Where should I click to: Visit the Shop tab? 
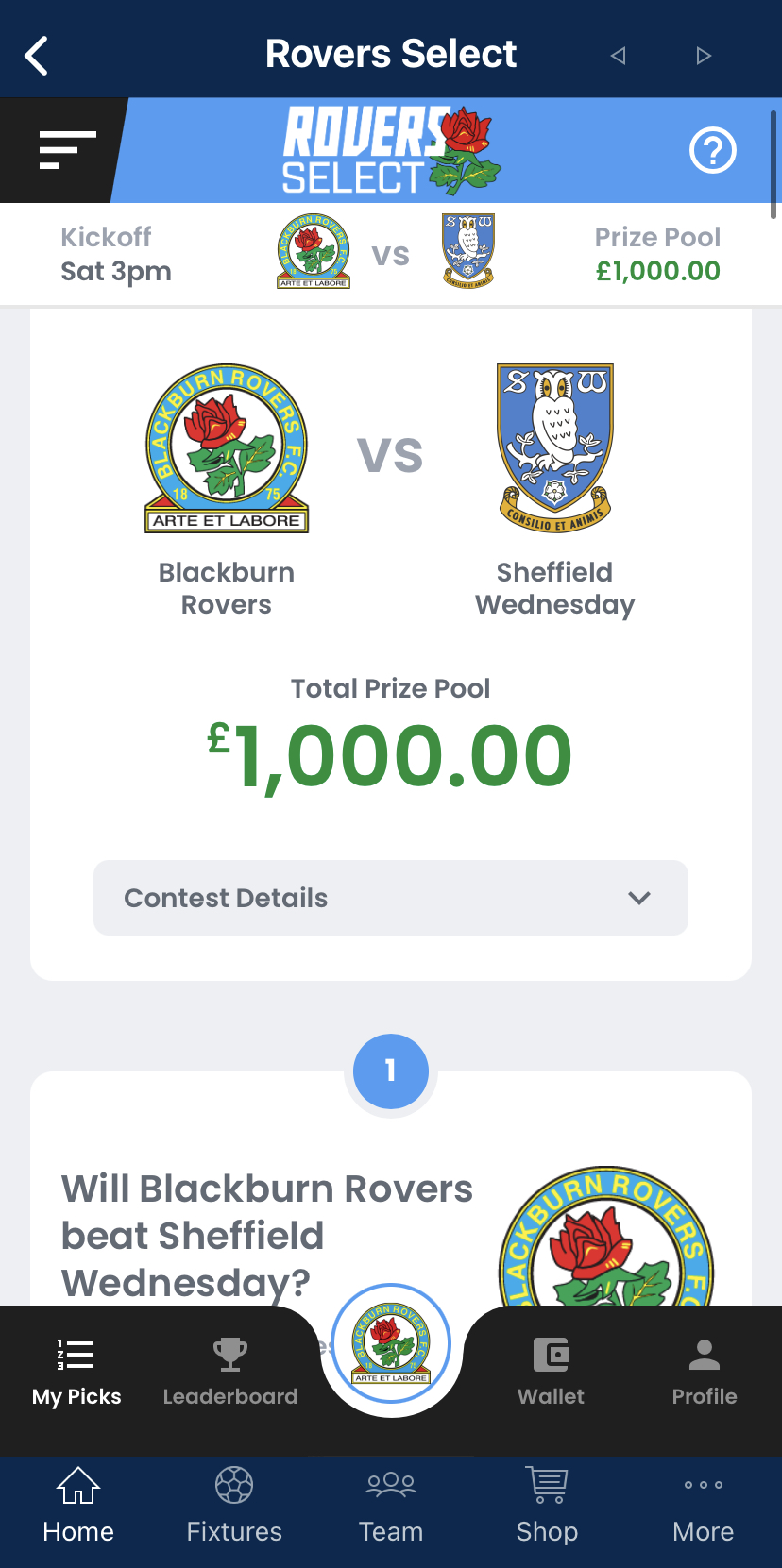tap(547, 1506)
